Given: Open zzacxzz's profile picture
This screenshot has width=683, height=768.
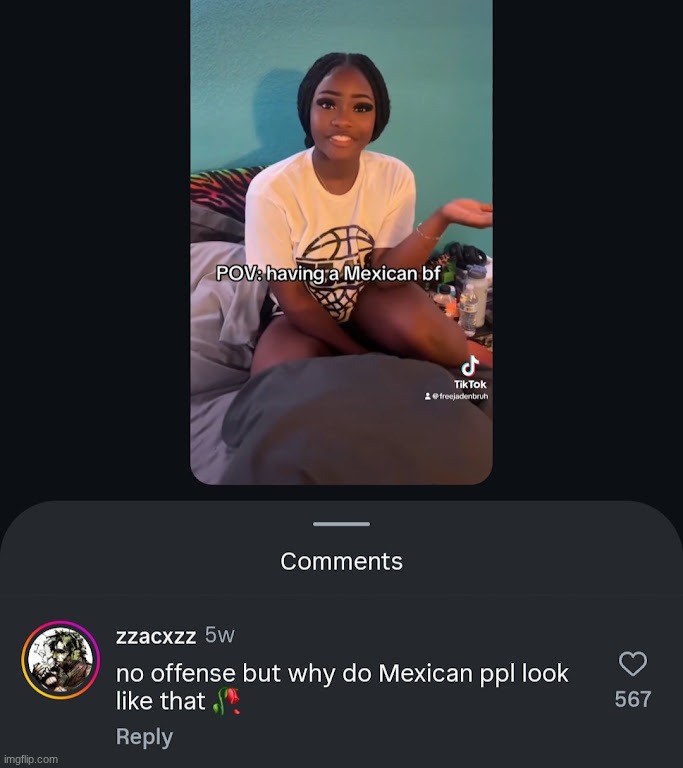Looking at the screenshot, I should 60,660.
